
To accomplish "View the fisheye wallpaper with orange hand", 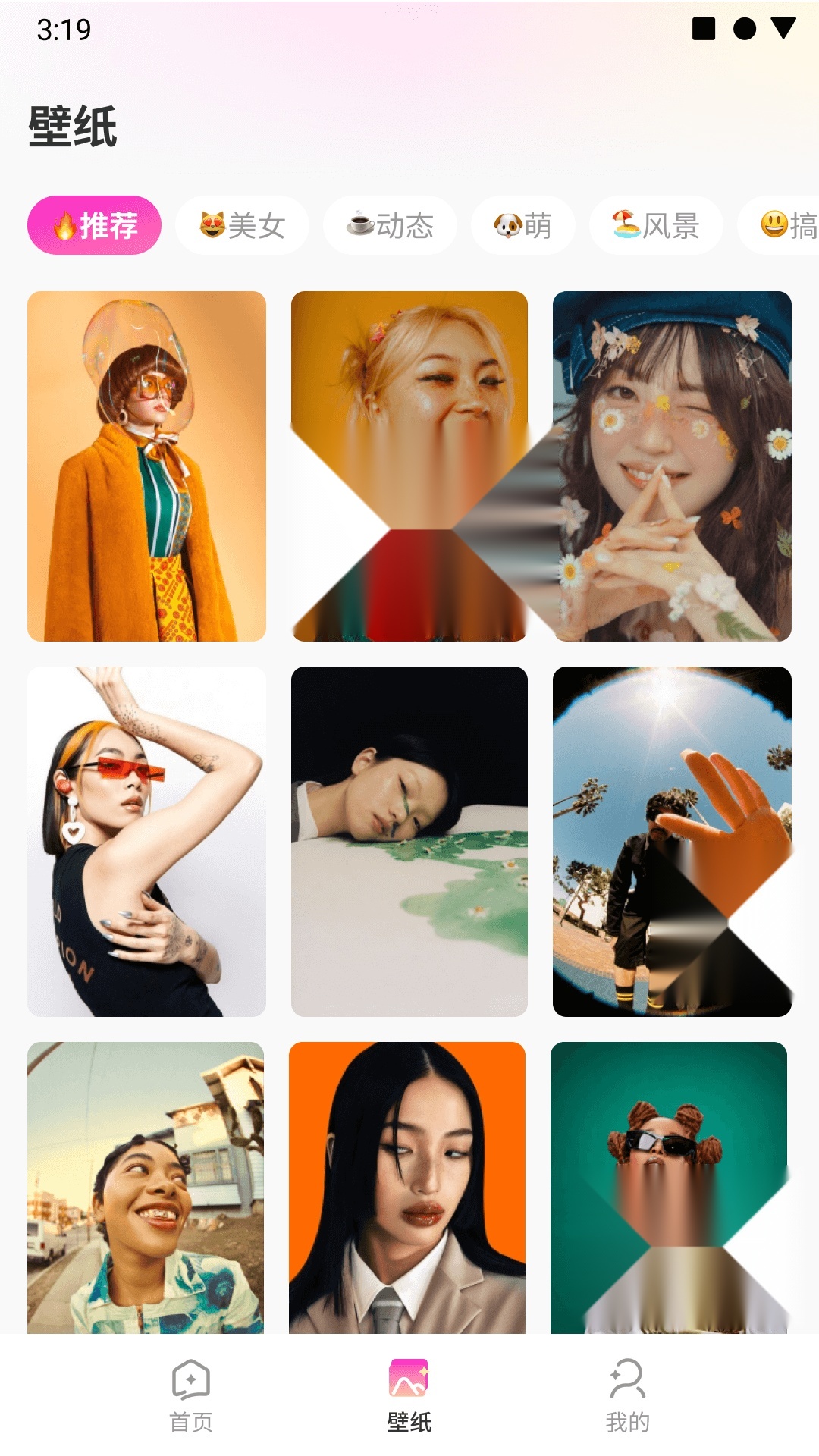I will [672, 842].
